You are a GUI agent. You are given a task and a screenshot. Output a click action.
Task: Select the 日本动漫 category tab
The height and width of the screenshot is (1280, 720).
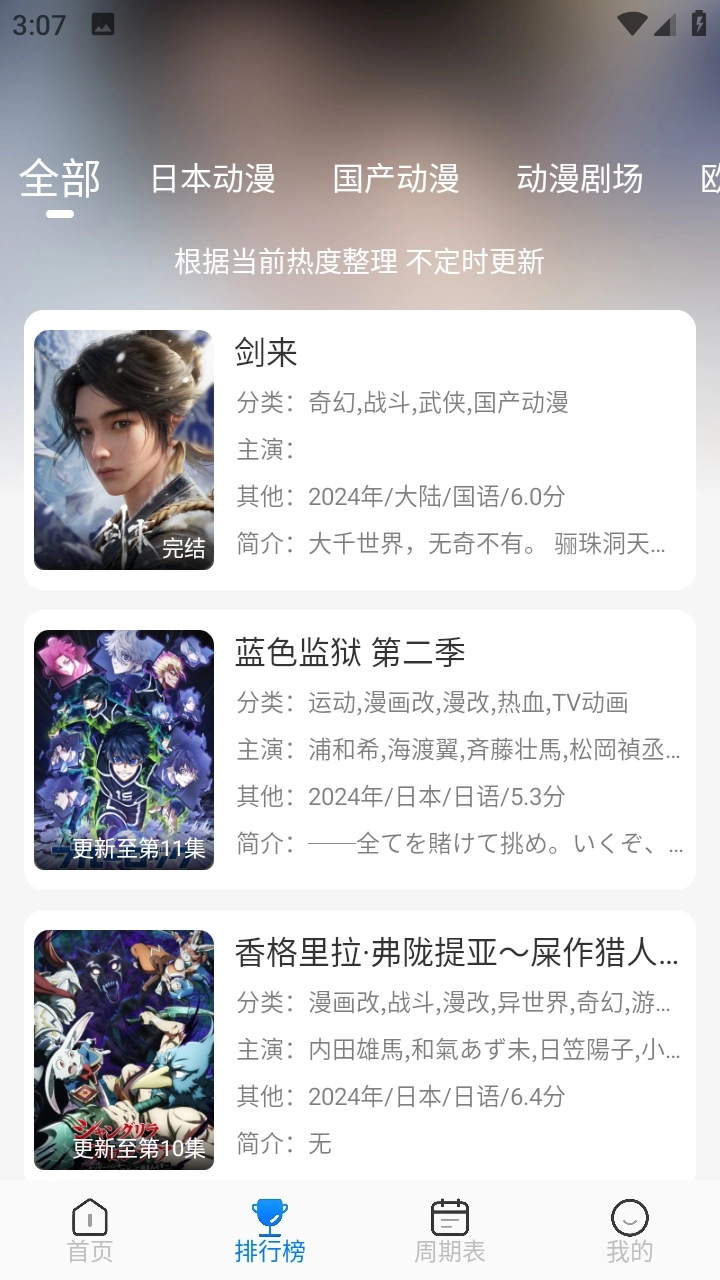tap(212, 179)
